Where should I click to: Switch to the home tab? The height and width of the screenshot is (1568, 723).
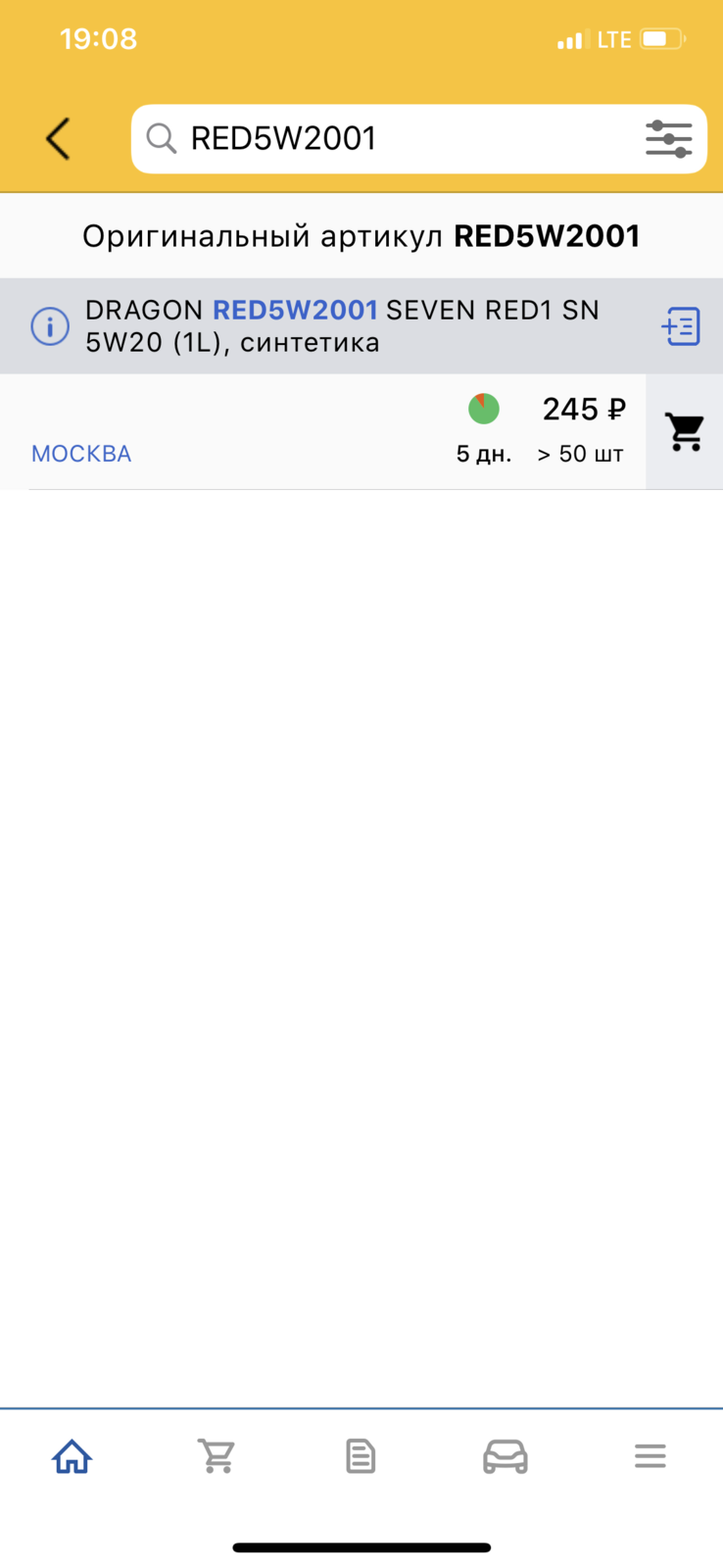72,1456
